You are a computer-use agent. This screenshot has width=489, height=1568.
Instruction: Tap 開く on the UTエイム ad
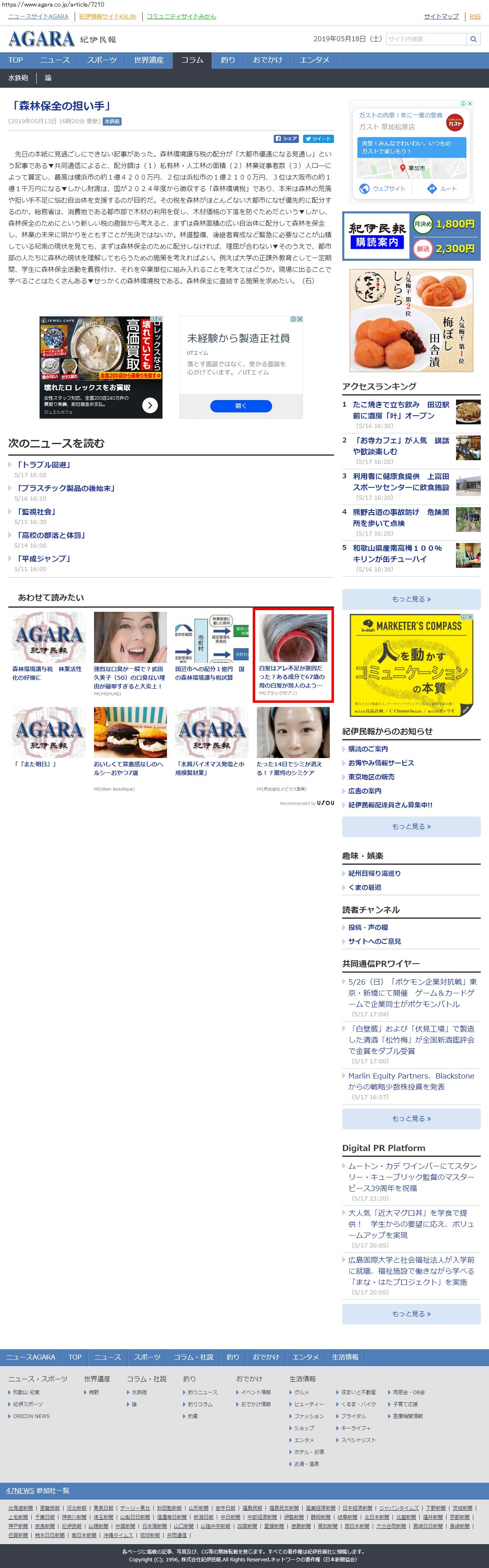tap(241, 406)
